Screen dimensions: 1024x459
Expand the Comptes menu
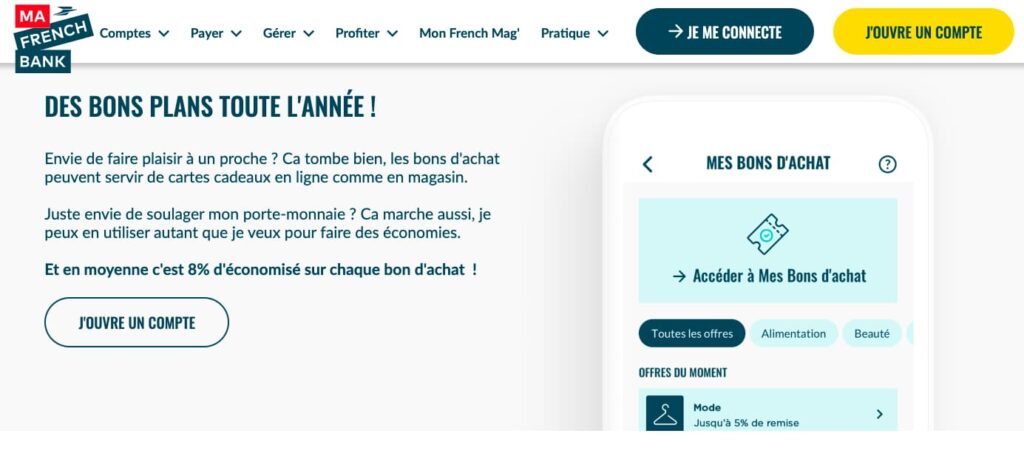click(x=134, y=33)
